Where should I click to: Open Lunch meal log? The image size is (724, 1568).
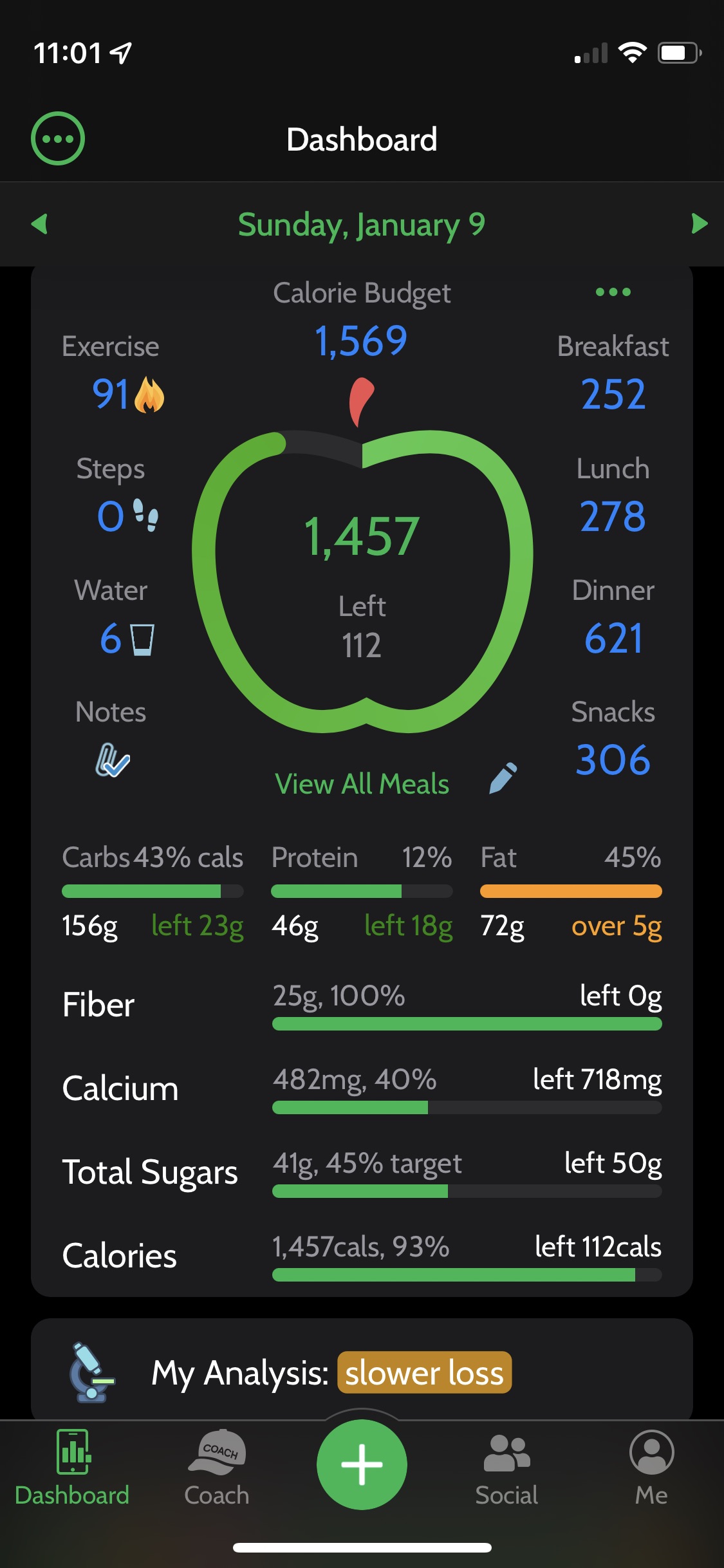613,495
